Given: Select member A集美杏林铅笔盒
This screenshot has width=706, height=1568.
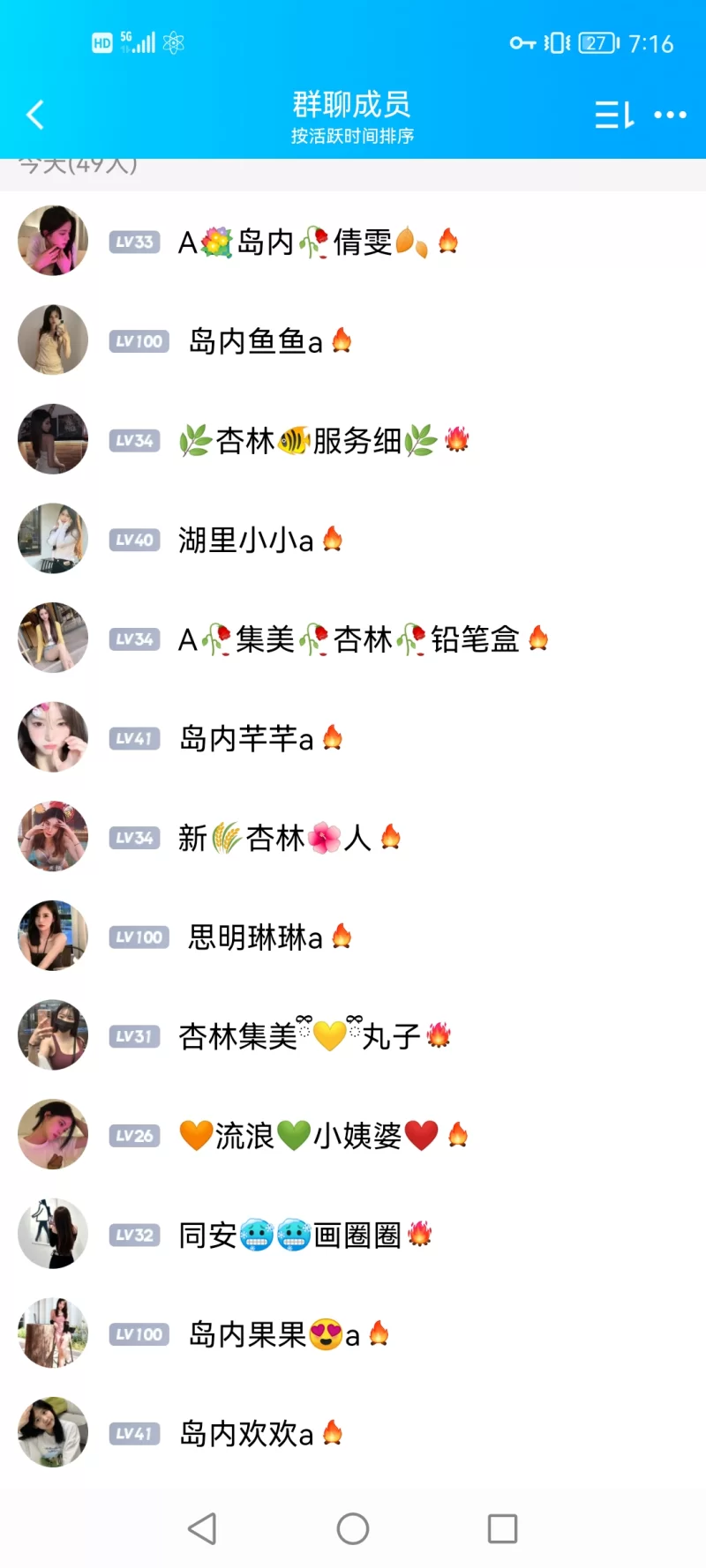Looking at the screenshot, I should [349, 639].
